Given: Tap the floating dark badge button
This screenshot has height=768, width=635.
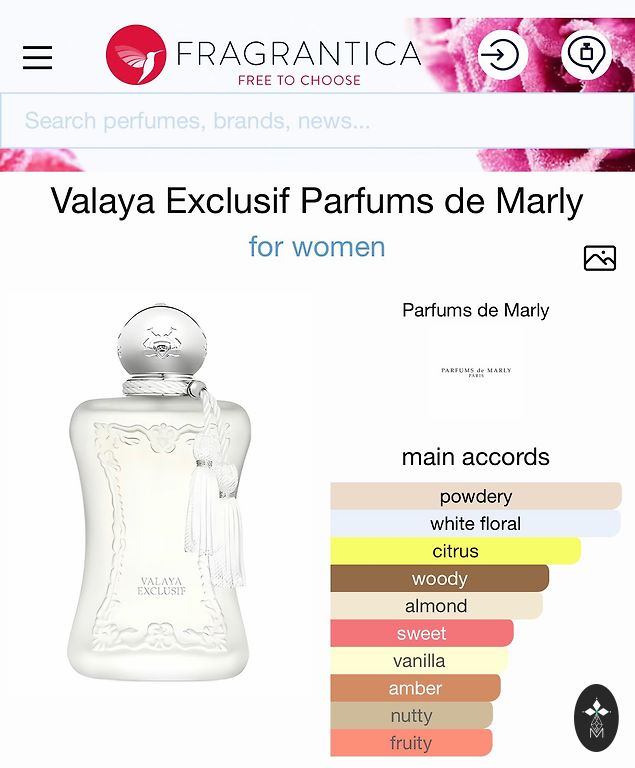Looking at the screenshot, I should tap(596, 718).
